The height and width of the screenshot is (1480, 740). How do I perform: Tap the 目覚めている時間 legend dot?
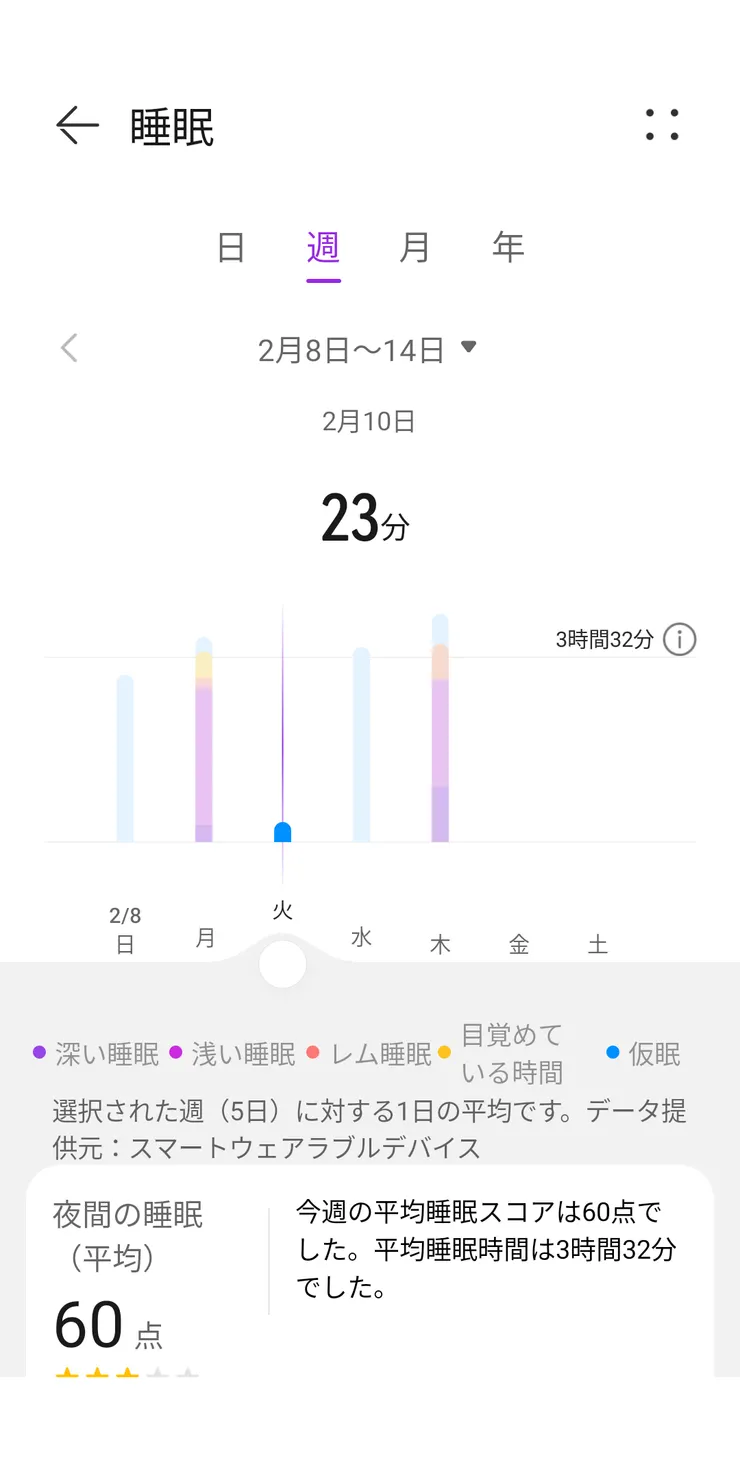445,1053
